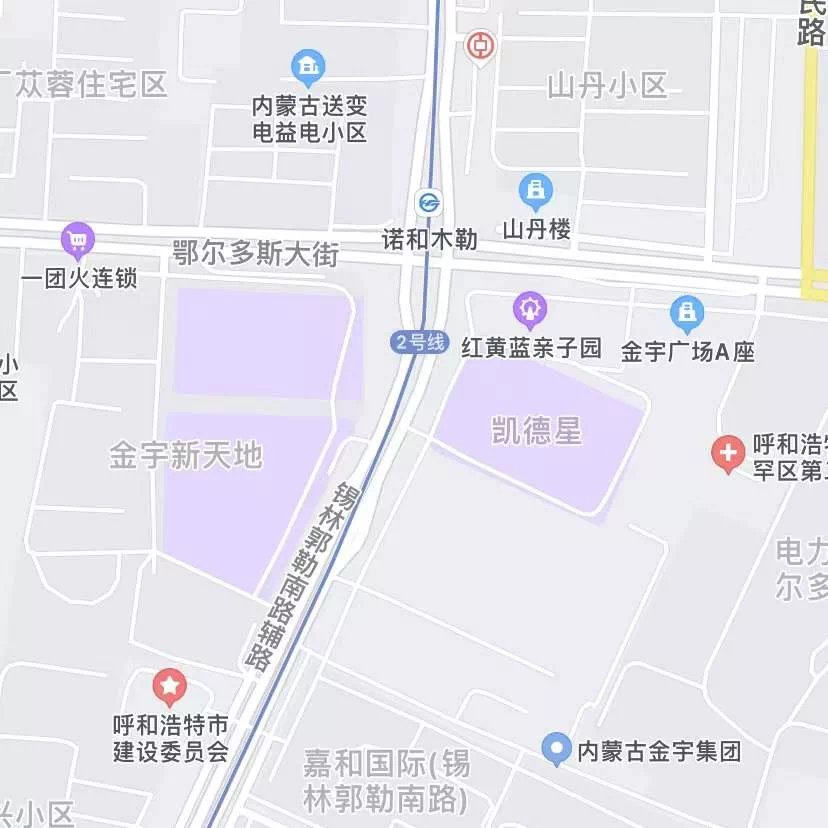Open the 山丹楼 building marker
This screenshot has width=828, height=828.
tap(537, 191)
